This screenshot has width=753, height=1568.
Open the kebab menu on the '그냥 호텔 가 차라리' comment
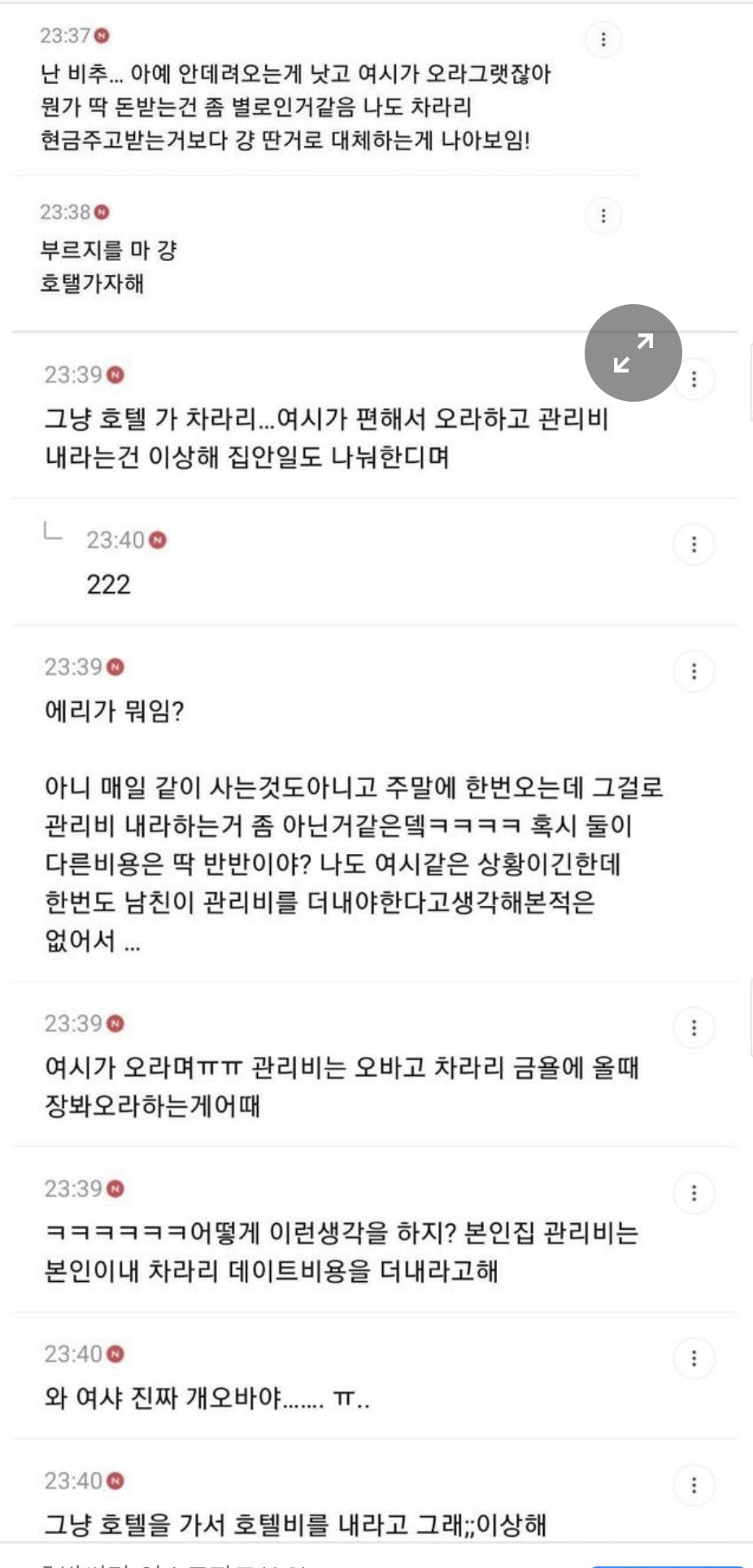point(694,377)
